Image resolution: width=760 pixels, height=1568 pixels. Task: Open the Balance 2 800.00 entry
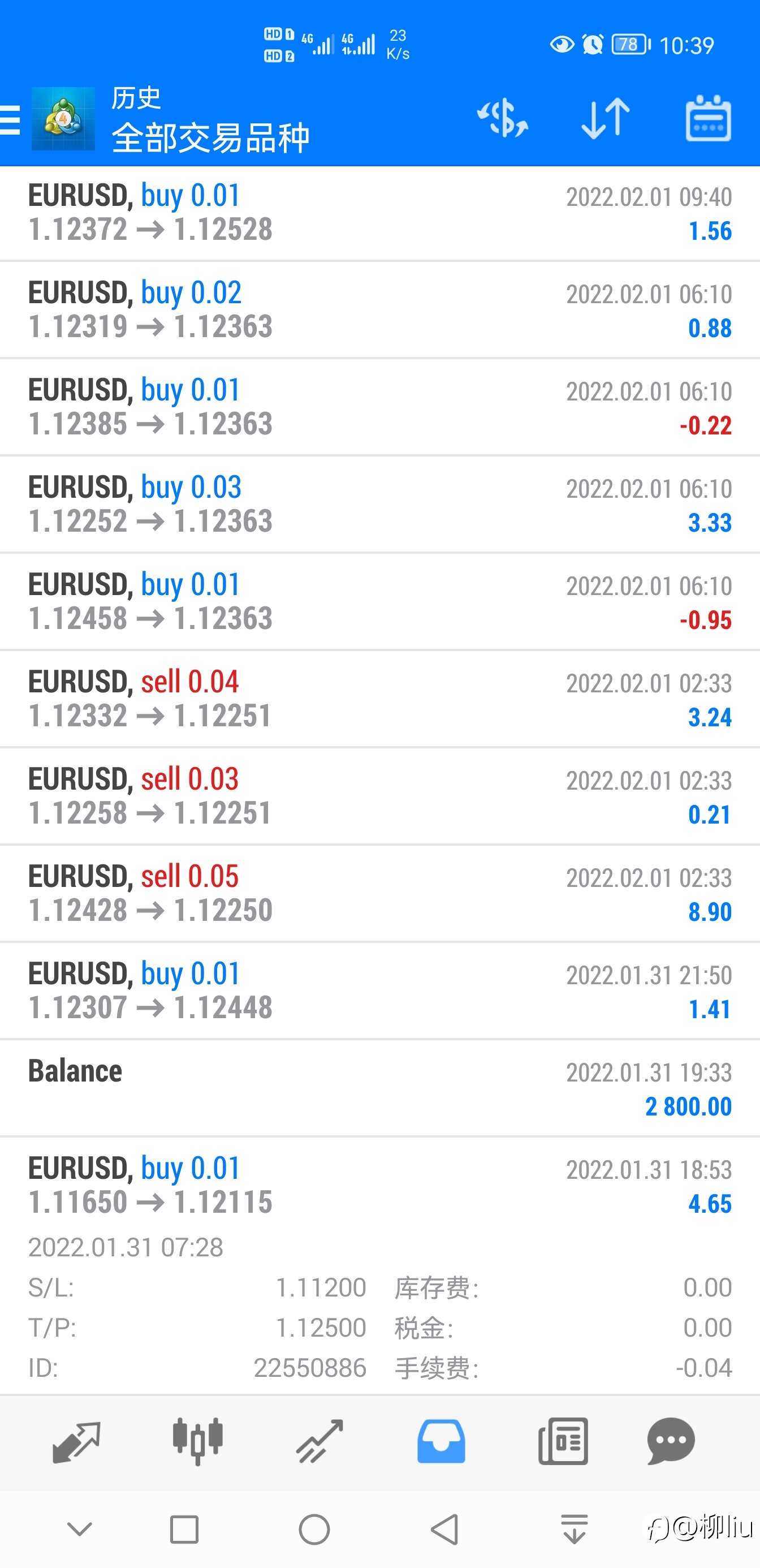coord(379,1089)
